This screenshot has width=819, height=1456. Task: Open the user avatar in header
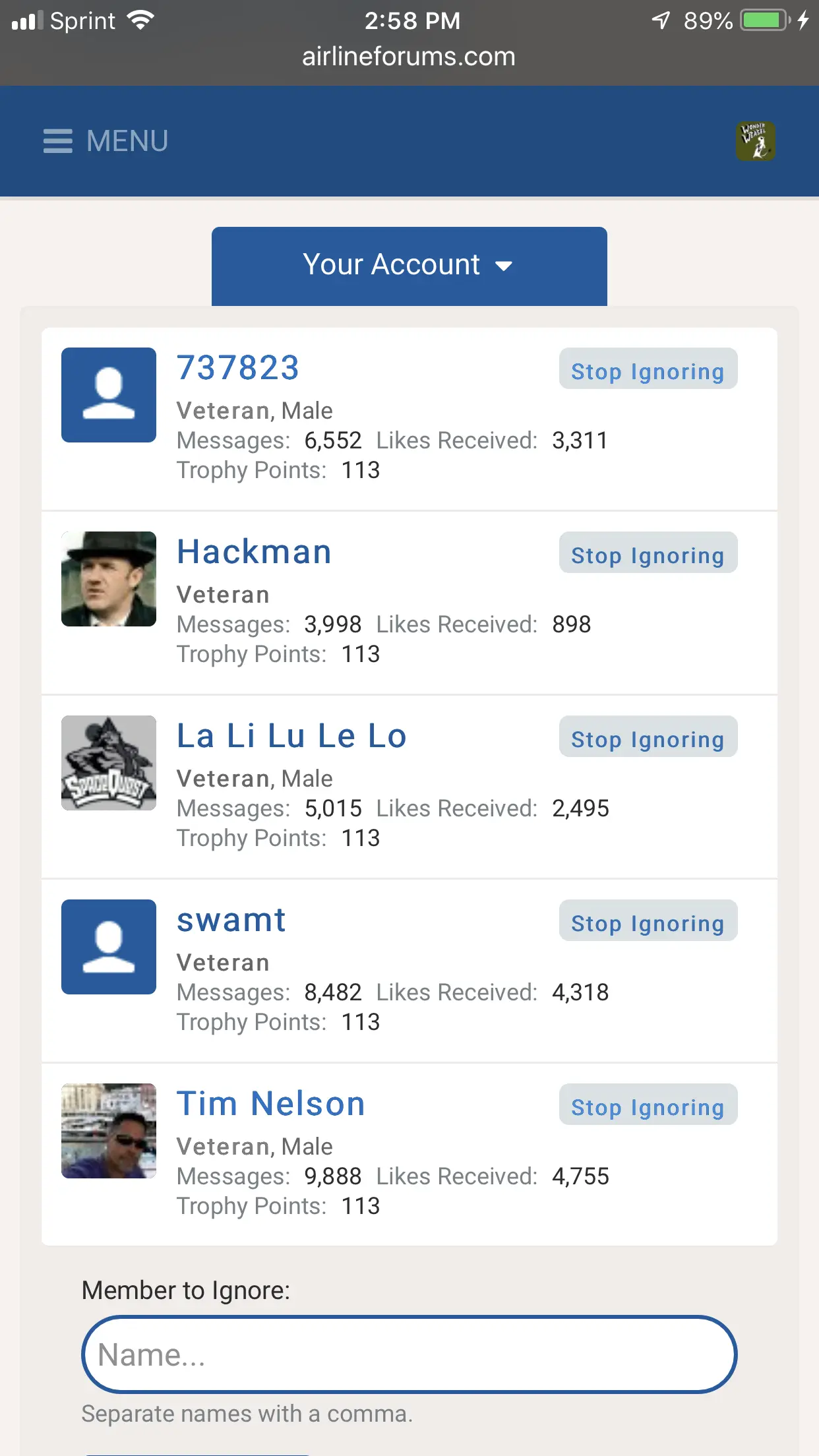pos(755,141)
